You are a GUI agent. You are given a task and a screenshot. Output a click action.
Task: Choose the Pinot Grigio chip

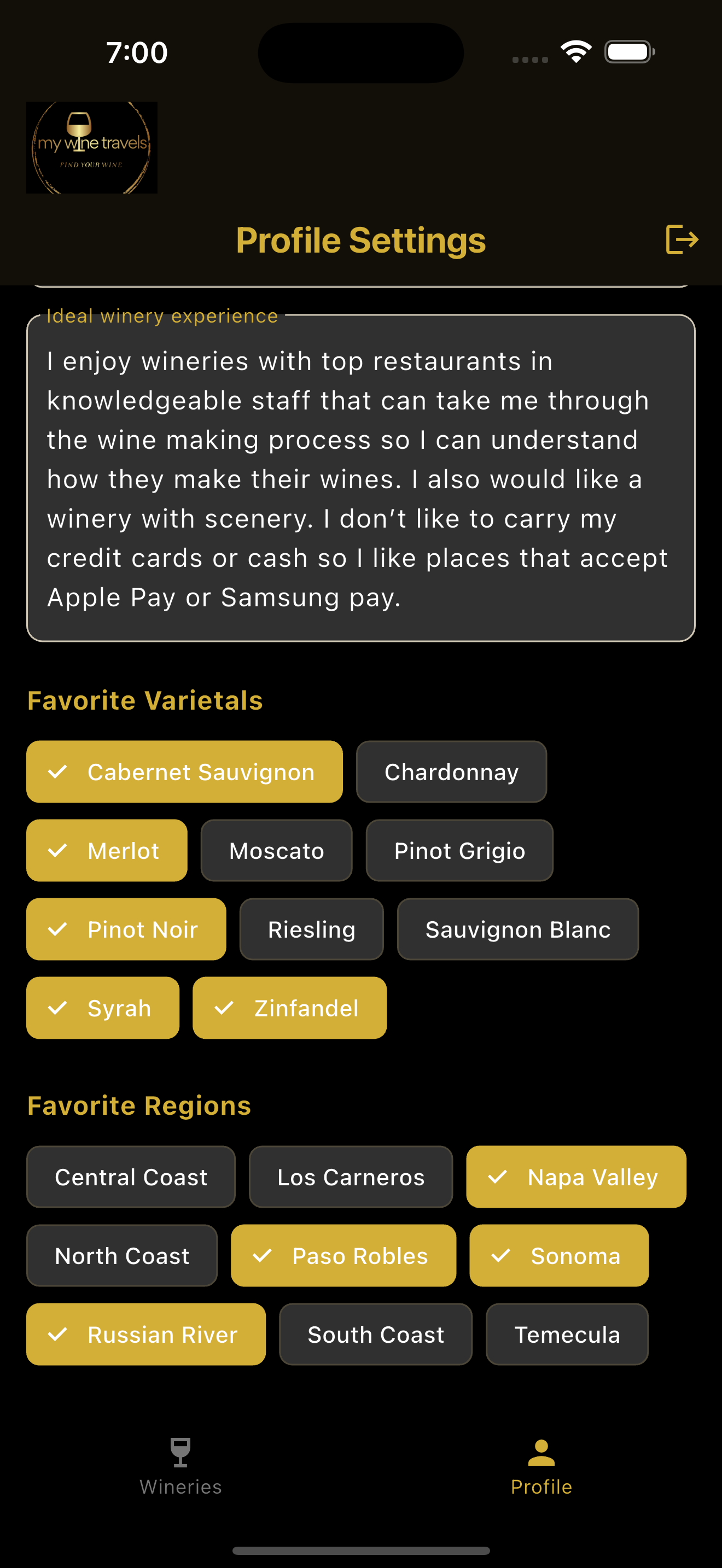(459, 850)
